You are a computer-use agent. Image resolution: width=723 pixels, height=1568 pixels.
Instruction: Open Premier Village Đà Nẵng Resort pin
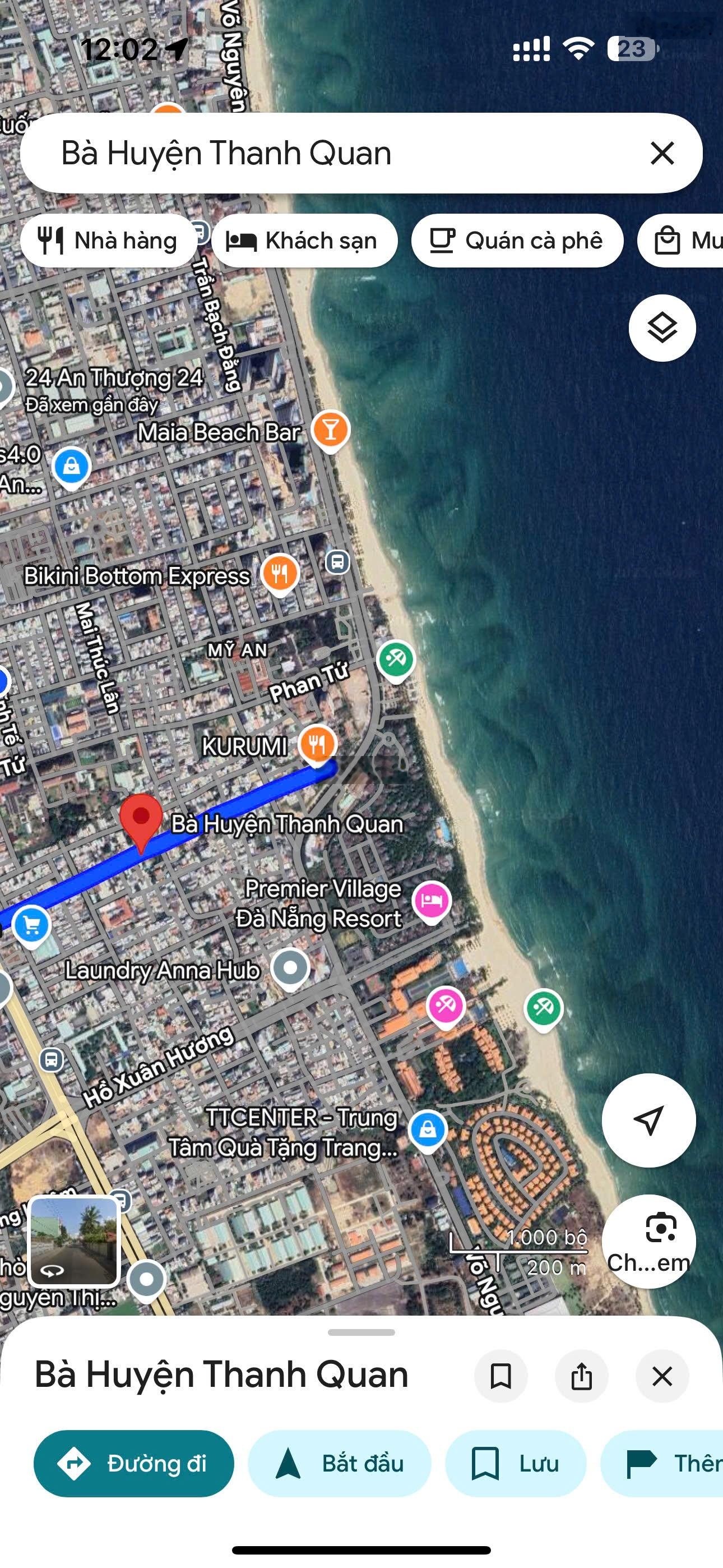point(432,900)
